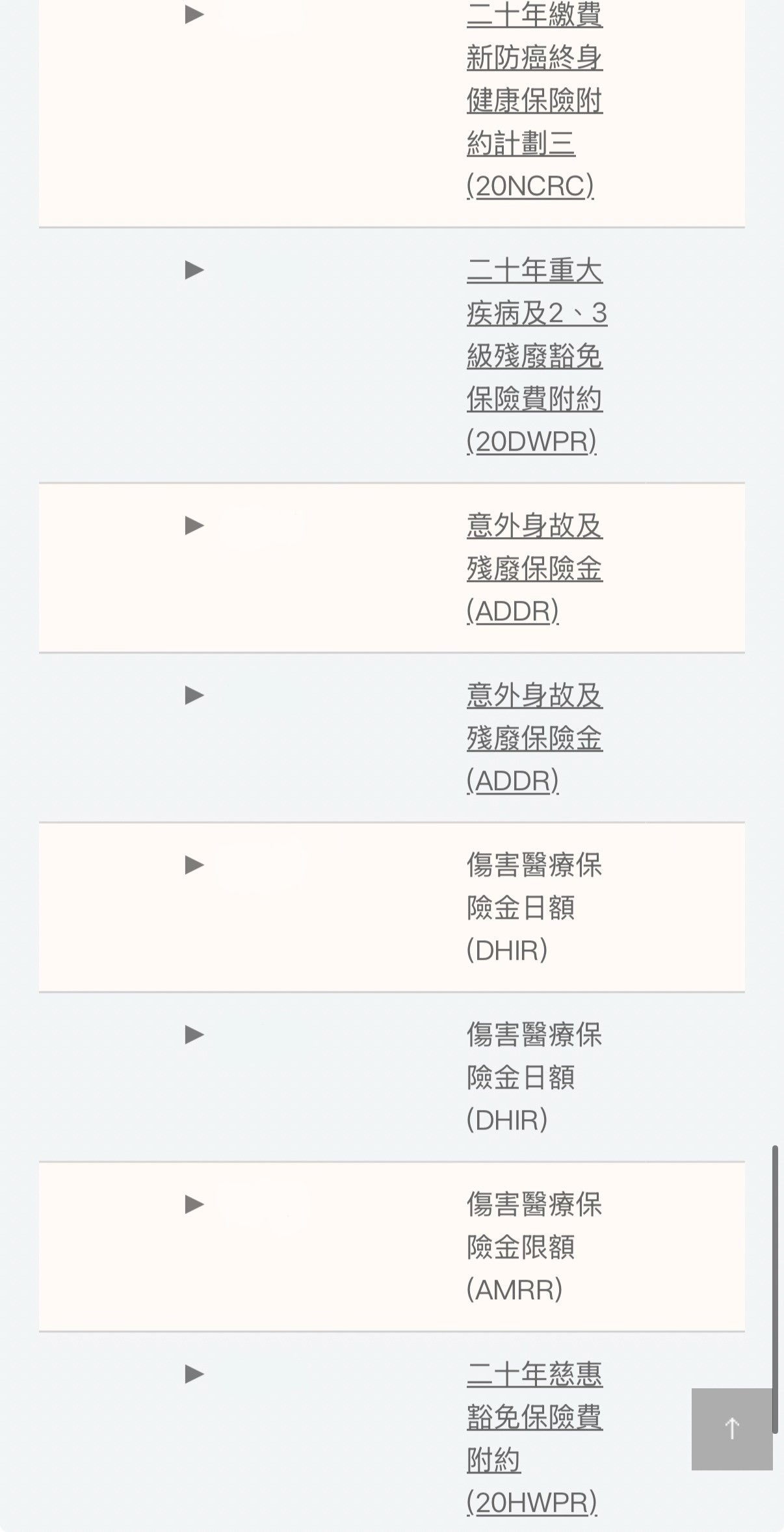Tap the back-to-top arrow button
This screenshot has width=784, height=1532.
point(732,1429)
